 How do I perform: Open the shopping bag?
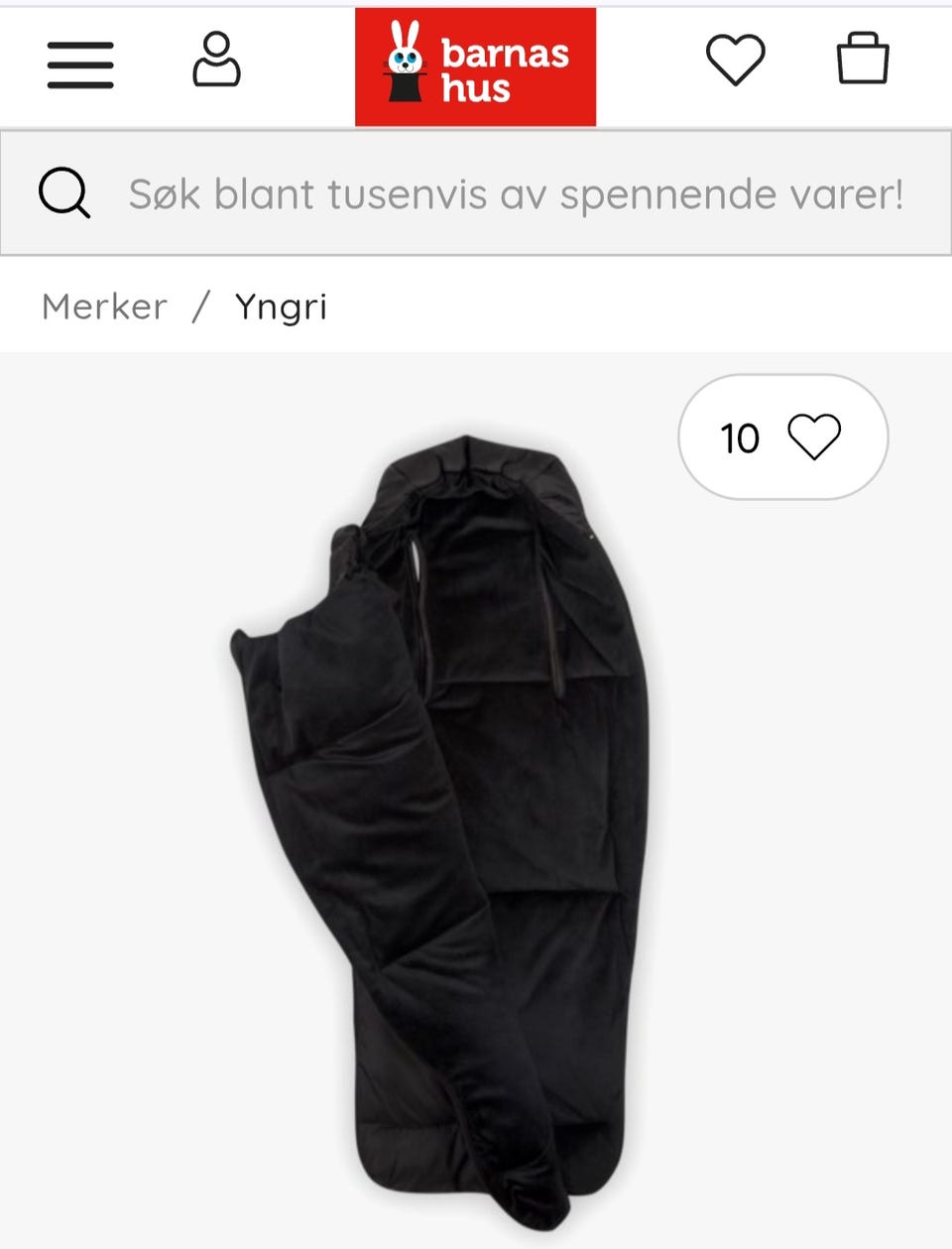point(862,60)
